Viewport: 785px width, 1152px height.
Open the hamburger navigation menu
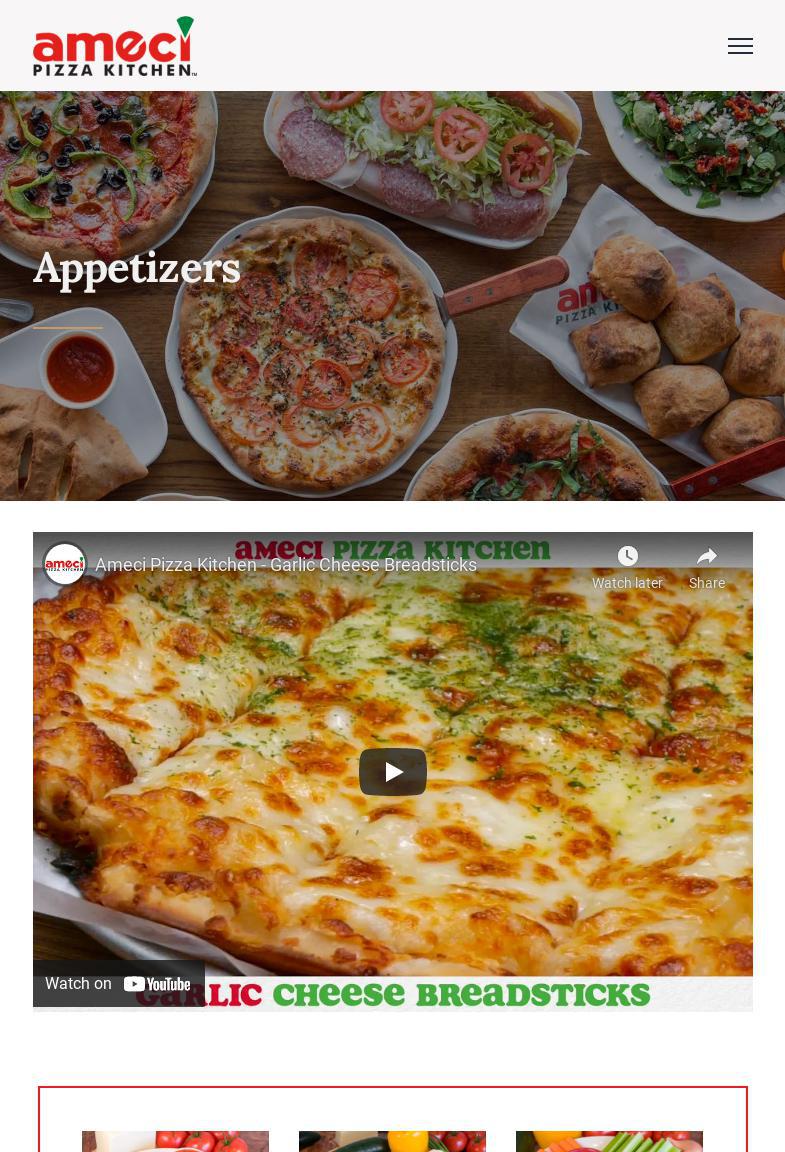740,46
